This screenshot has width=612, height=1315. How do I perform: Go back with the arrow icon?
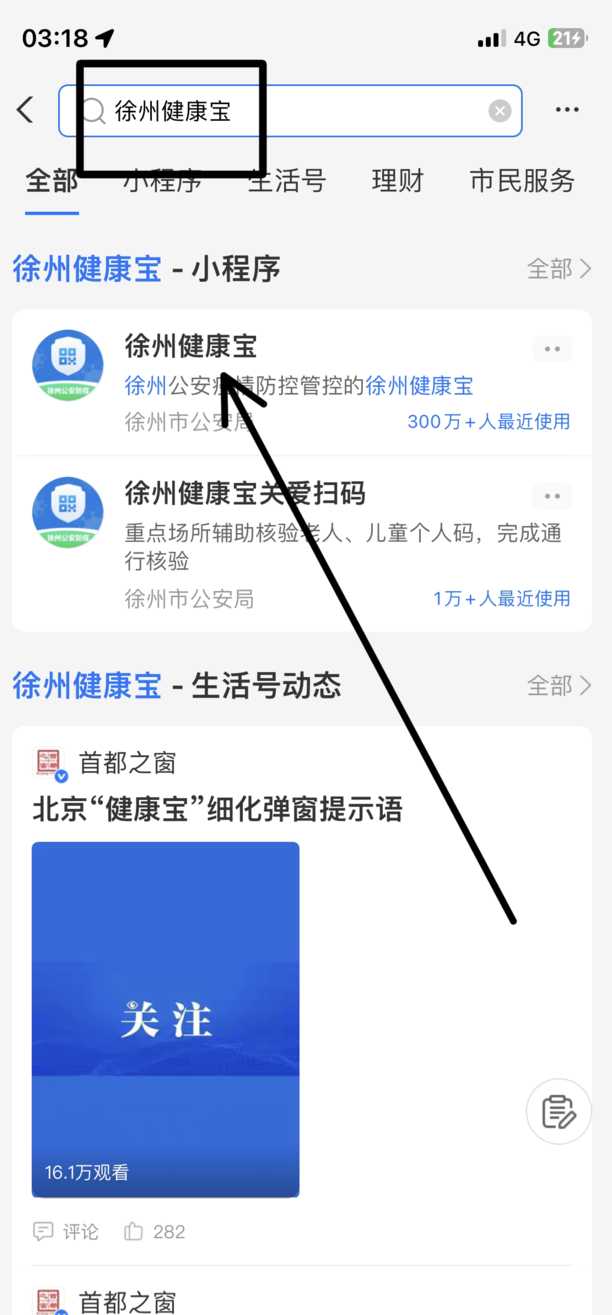[x=26, y=110]
